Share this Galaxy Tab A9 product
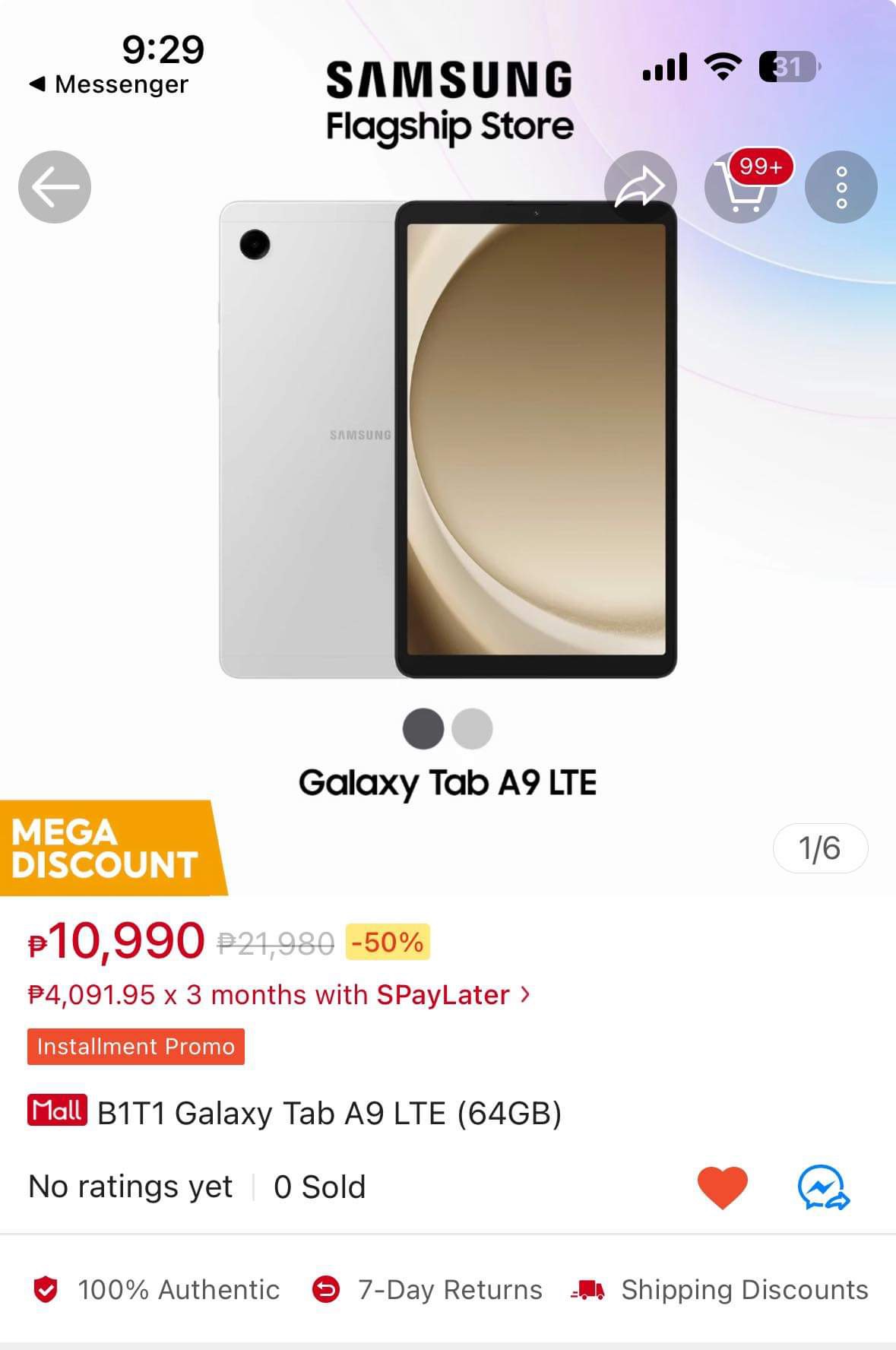896x1350 pixels. coord(640,187)
